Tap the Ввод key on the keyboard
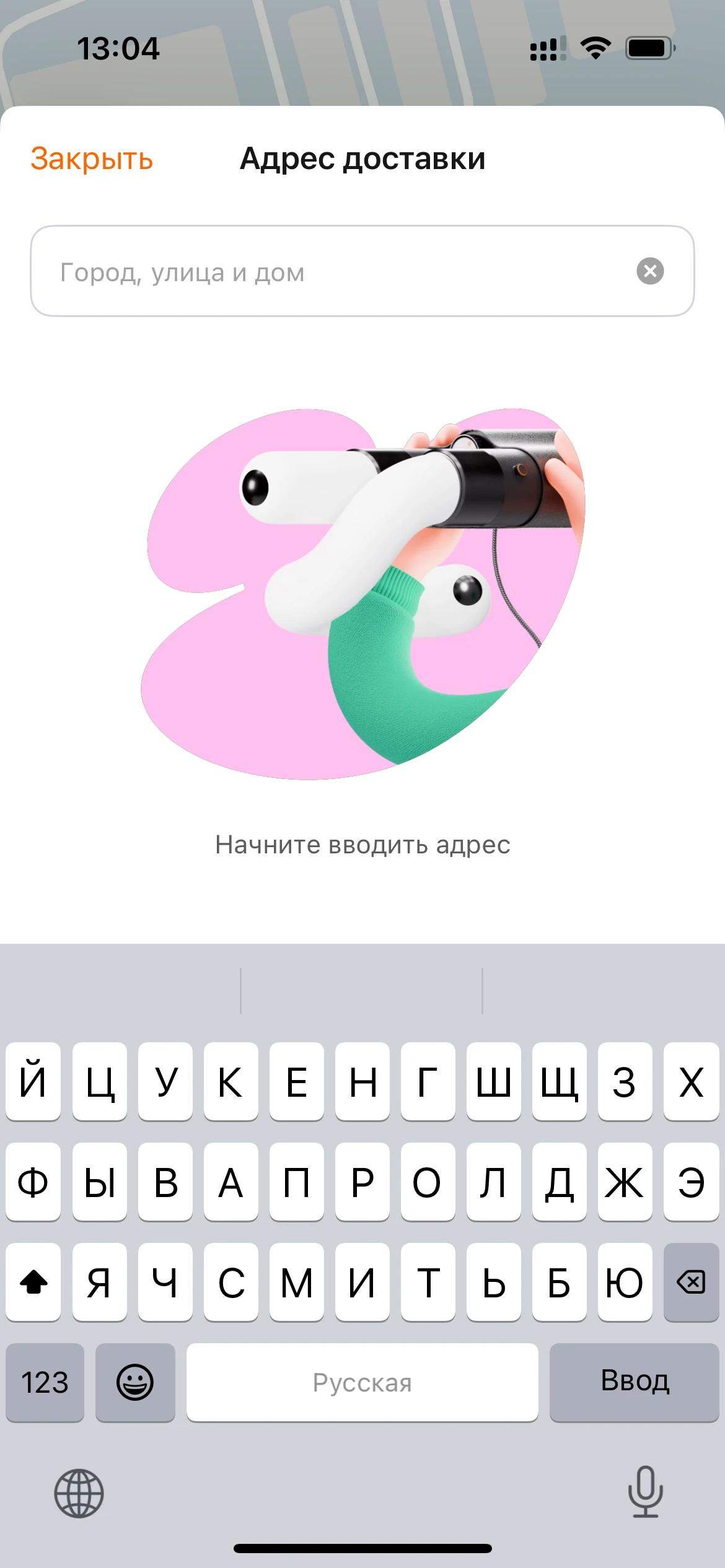 (x=634, y=1382)
